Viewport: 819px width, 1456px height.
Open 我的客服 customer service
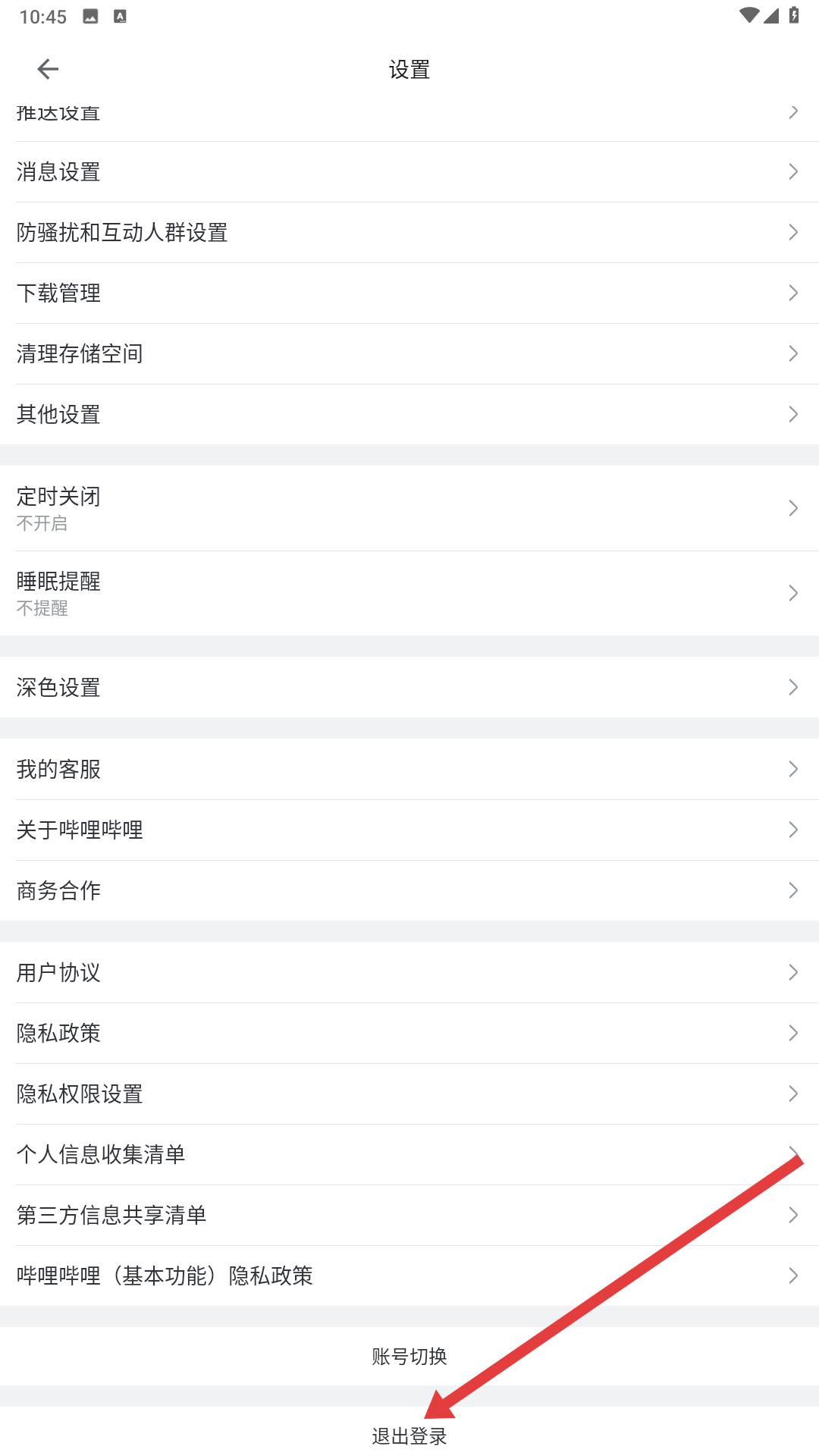click(409, 770)
